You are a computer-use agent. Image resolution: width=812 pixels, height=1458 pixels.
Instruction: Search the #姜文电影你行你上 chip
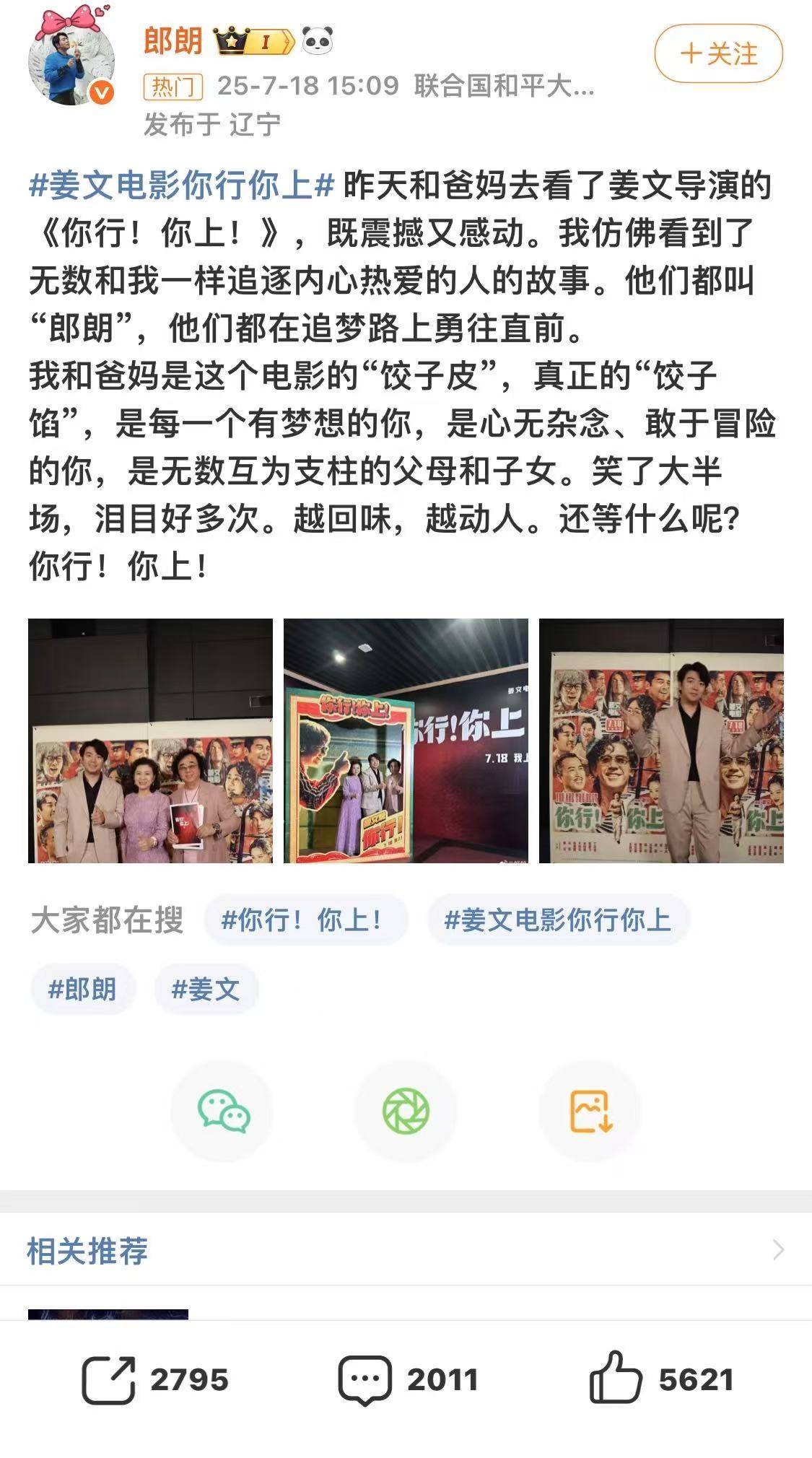point(558,920)
